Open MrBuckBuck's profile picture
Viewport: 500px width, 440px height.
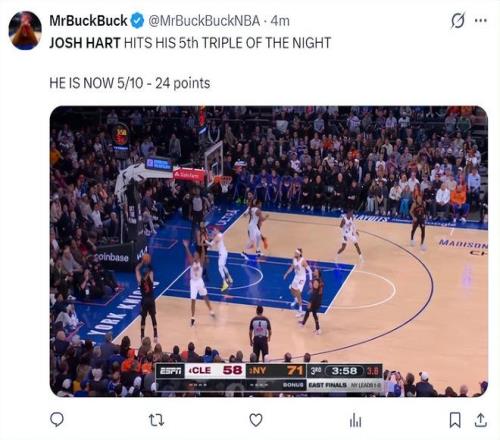(x=25, y=30)
